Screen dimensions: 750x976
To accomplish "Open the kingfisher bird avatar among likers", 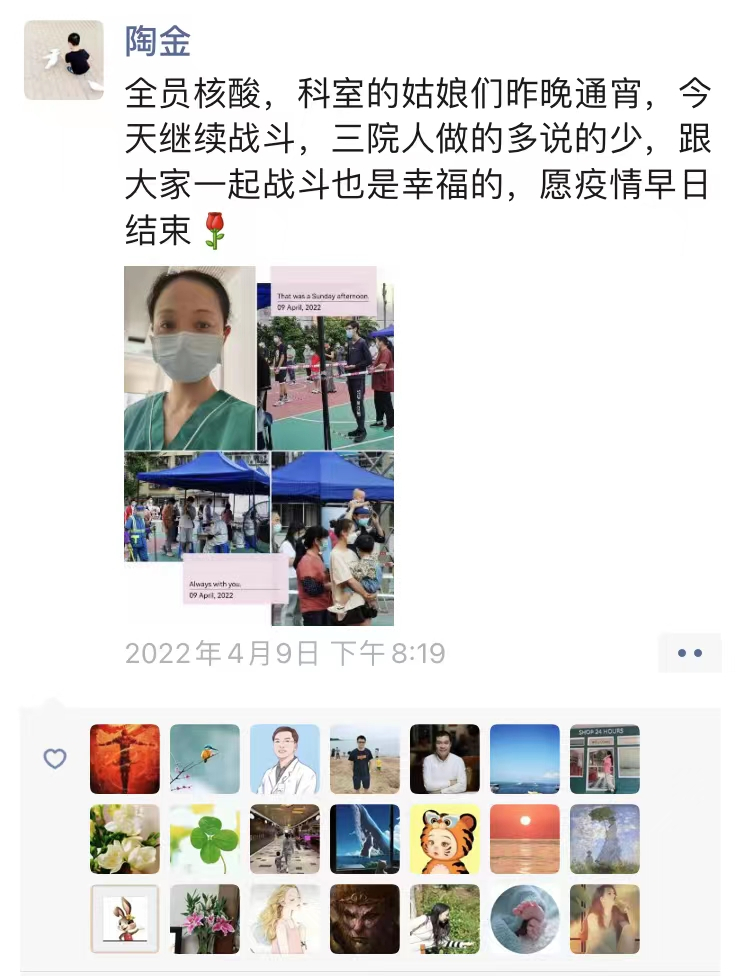I will coord(205,759).
